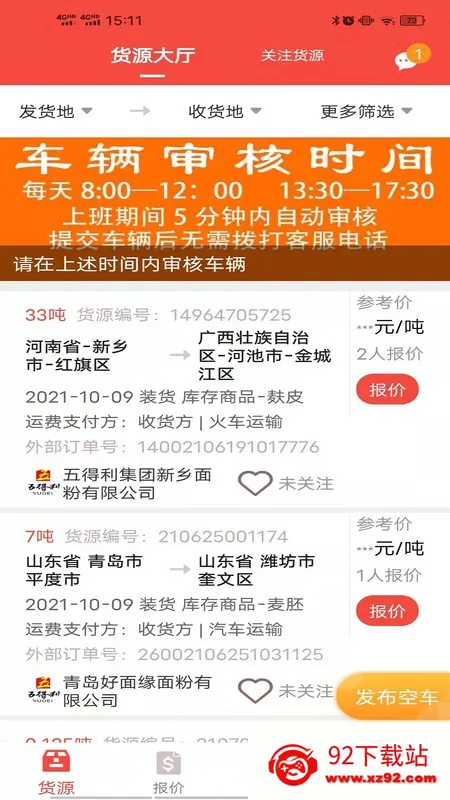This screenshot has height=800, width=450.
Task: Expand the 发货地 dropdown
Action: (56, 111)
